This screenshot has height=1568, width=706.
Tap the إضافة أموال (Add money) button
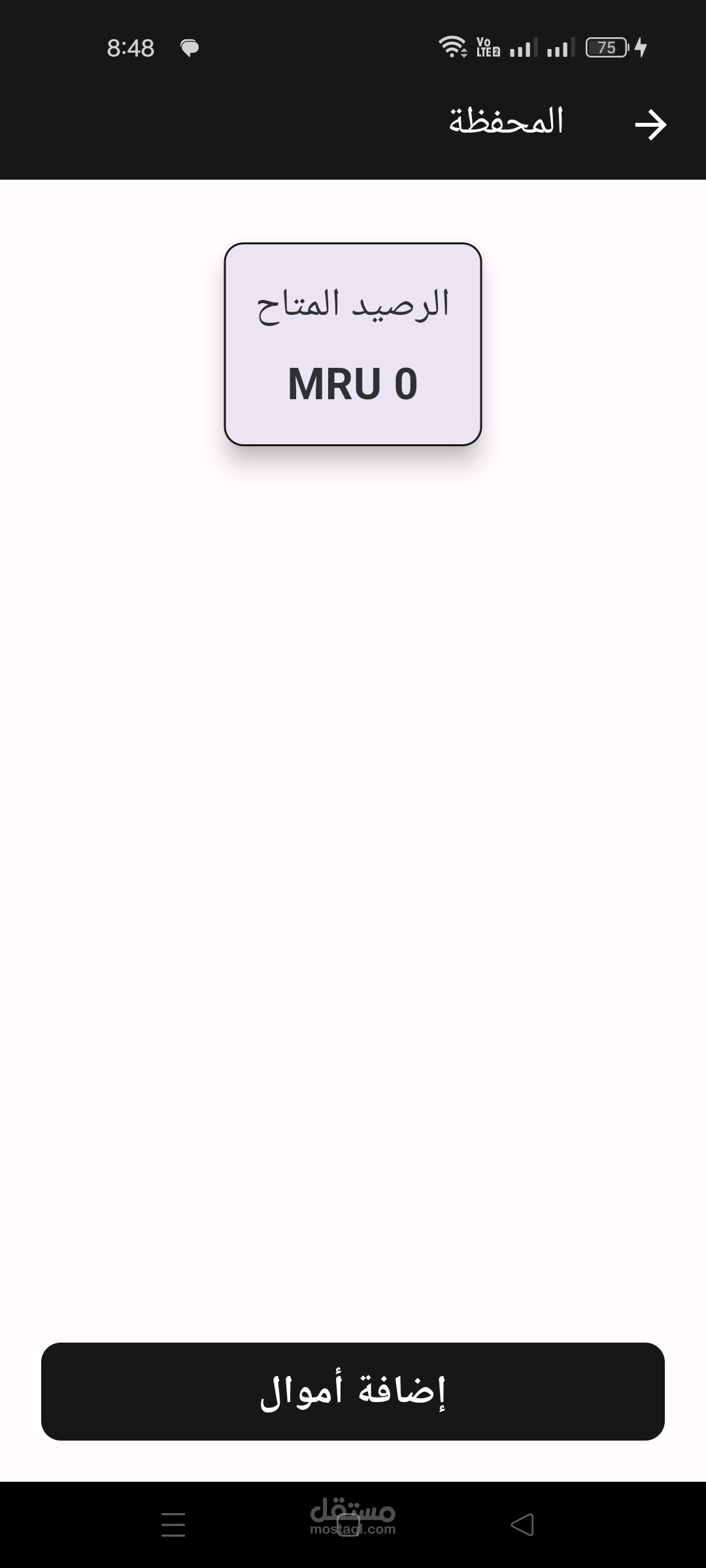[x=353, y=1391]
